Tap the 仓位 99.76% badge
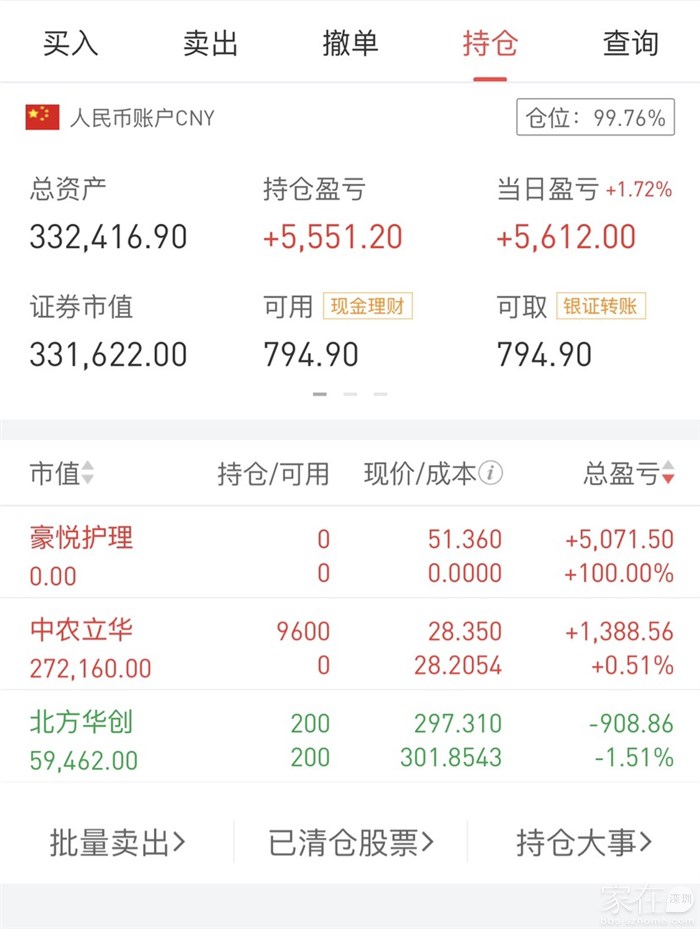 tap(593, 118)
